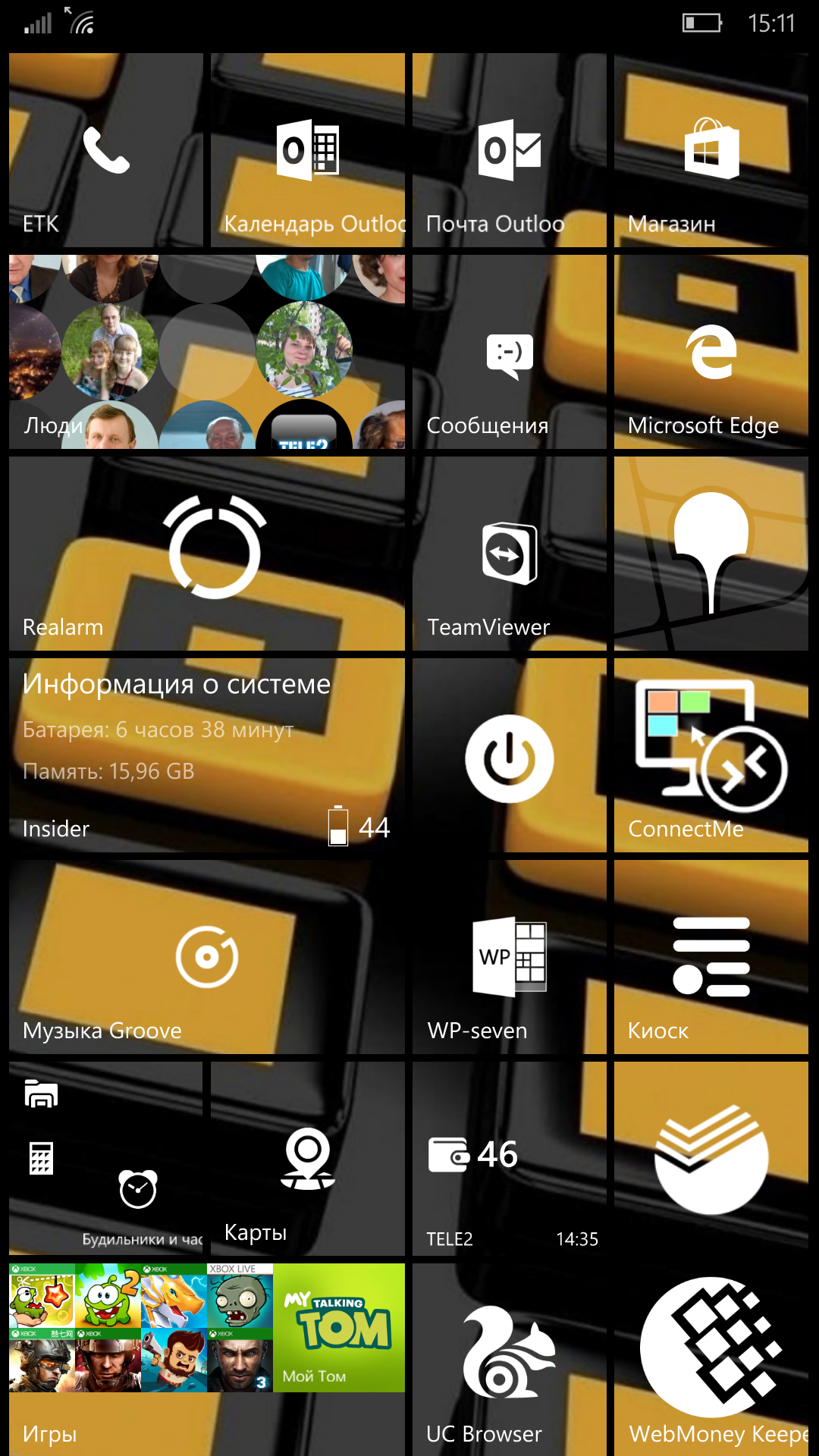
Task: Launch Microsoft Edge browser
Action: 711,352
